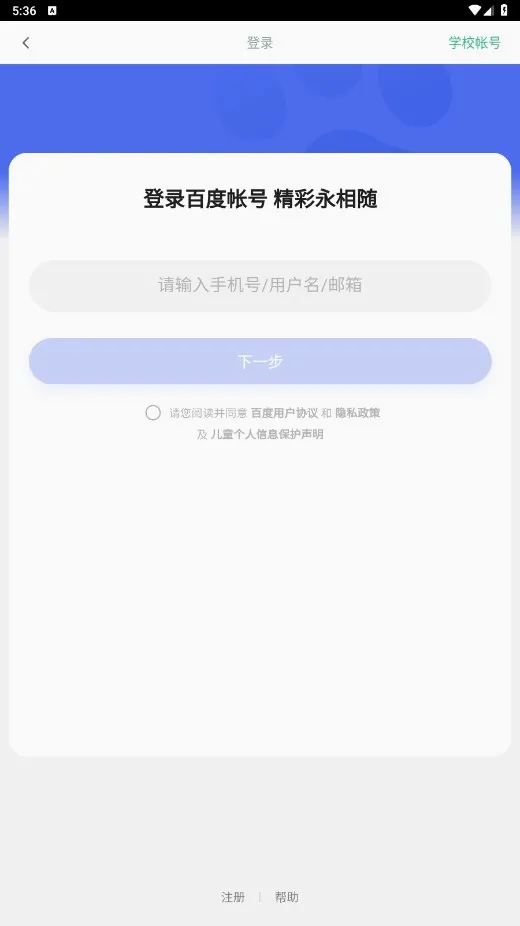Open the 隐私政策 link
520x926 pixels.
[x=358, y=413]
